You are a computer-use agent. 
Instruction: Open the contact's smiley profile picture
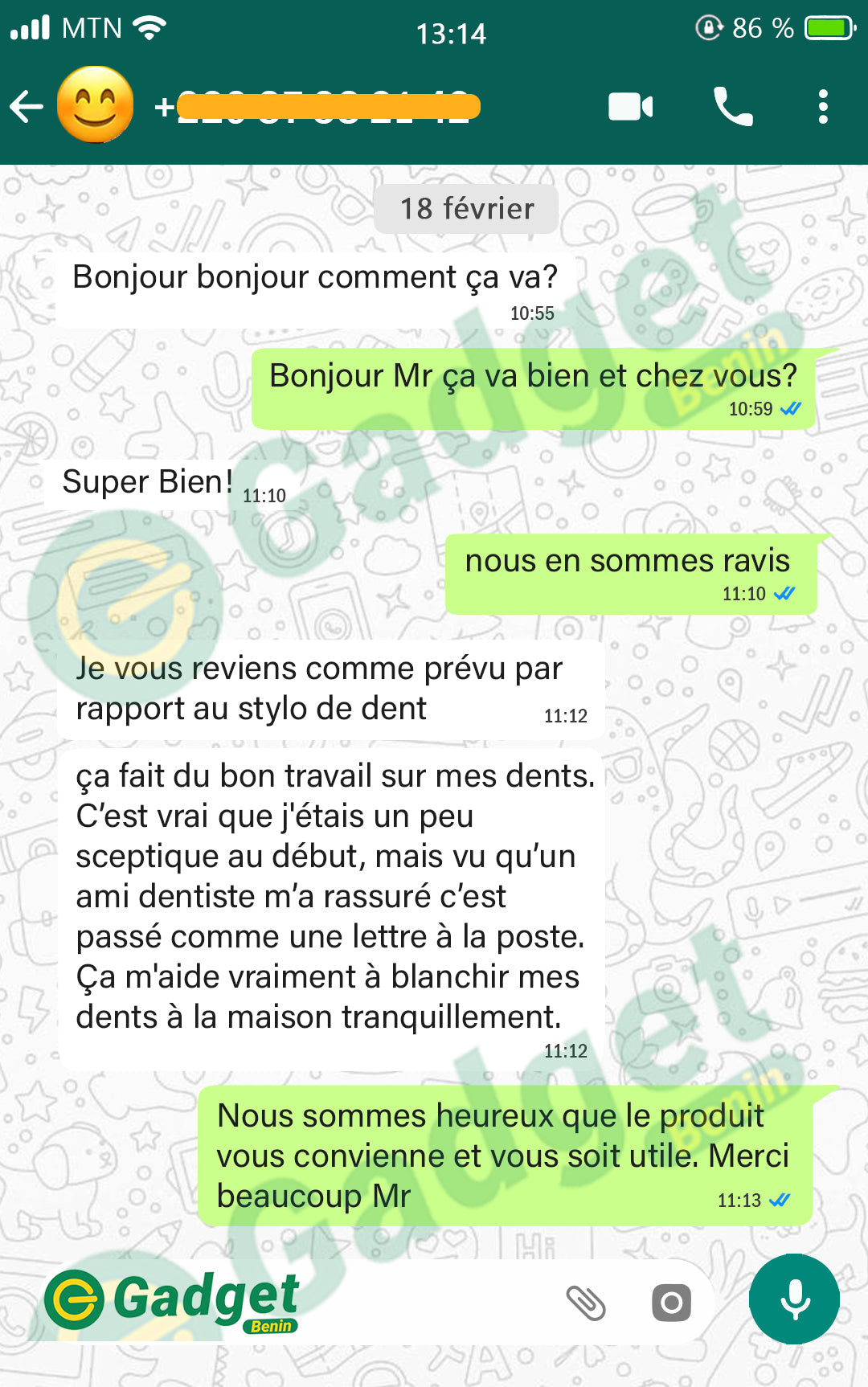(95, 105)
